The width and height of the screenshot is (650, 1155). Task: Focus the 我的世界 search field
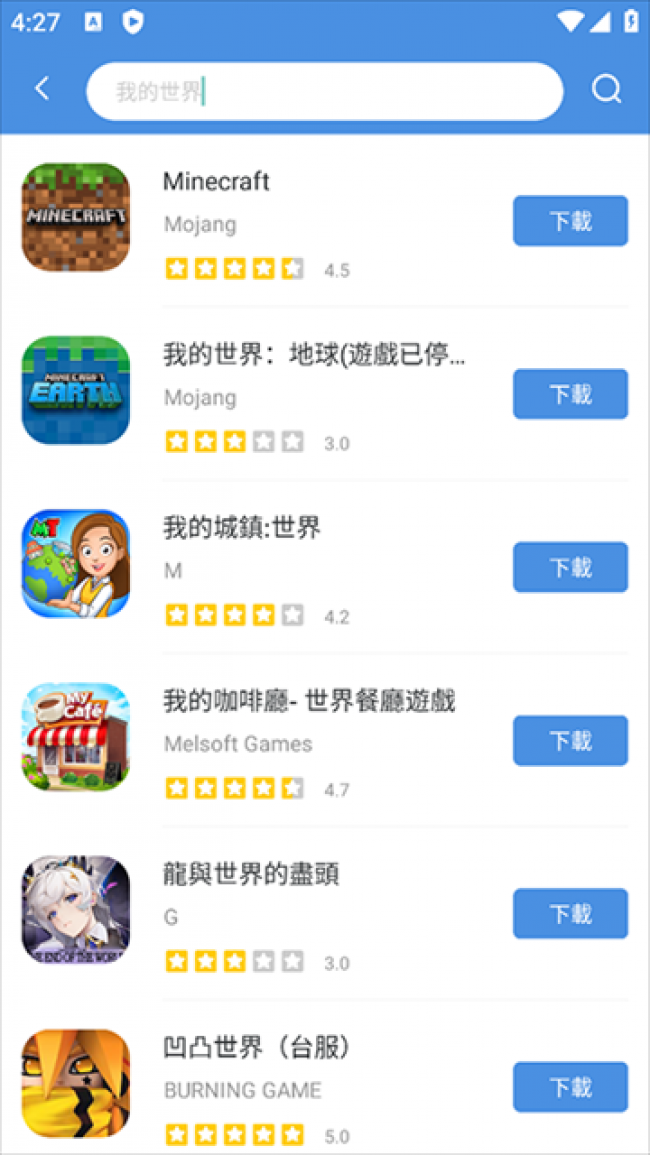tap(324, 91)
